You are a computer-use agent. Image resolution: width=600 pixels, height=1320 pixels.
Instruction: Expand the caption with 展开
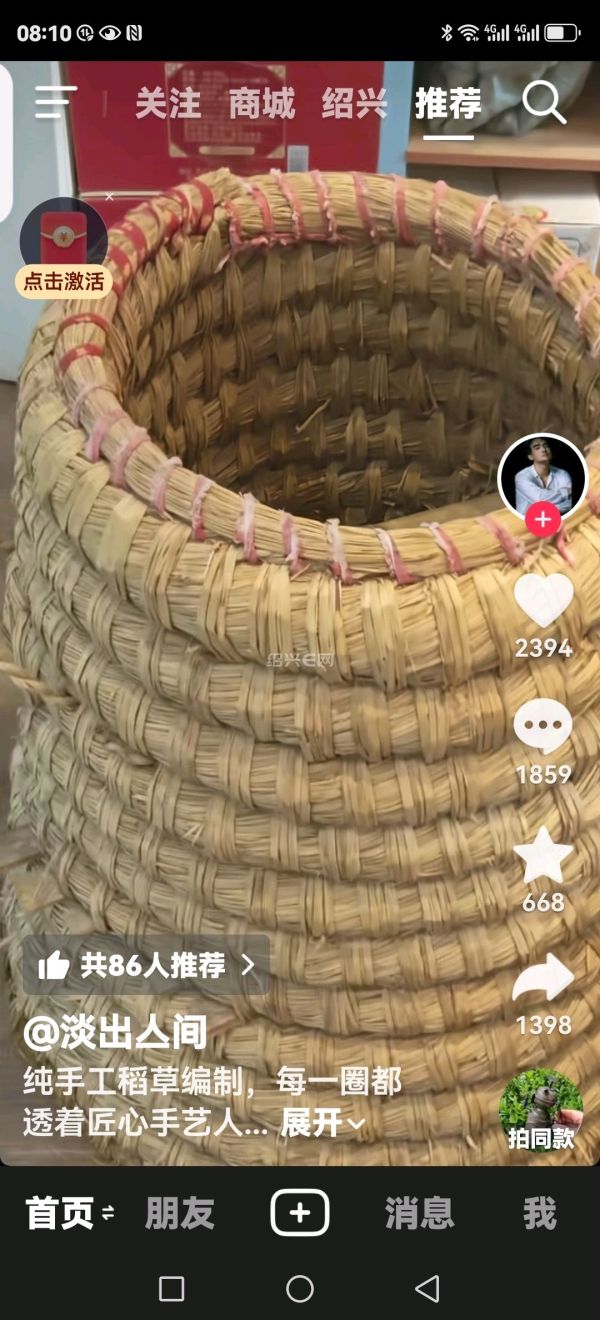click(x=322, y=1123)
